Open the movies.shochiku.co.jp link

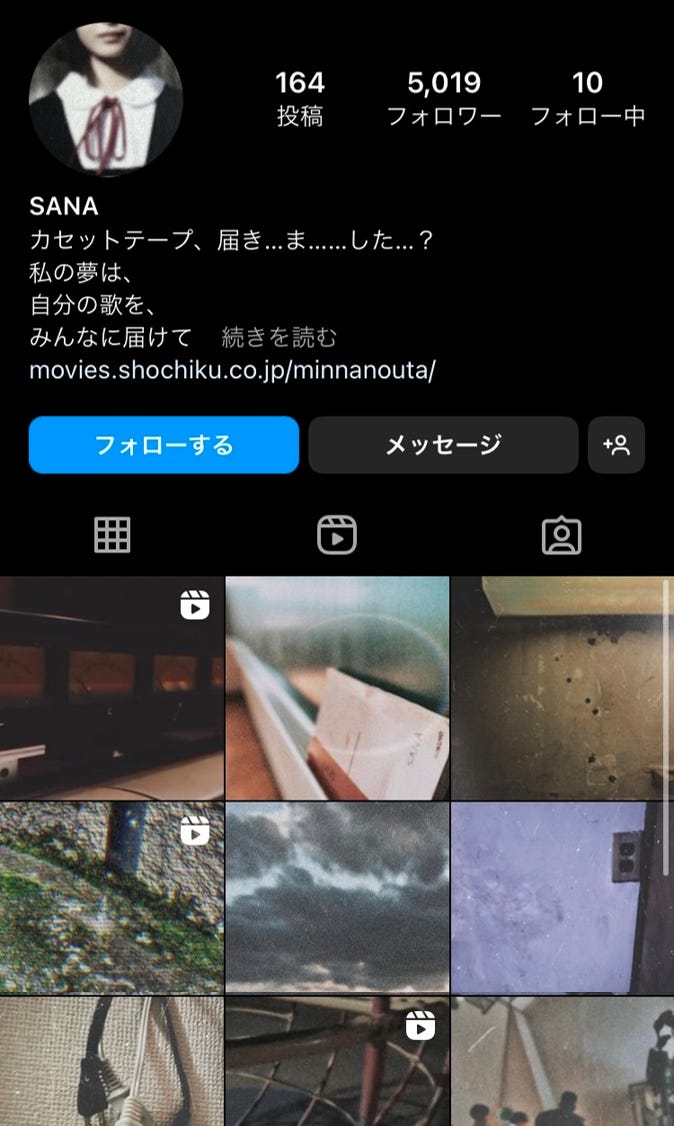coord(232,370)
